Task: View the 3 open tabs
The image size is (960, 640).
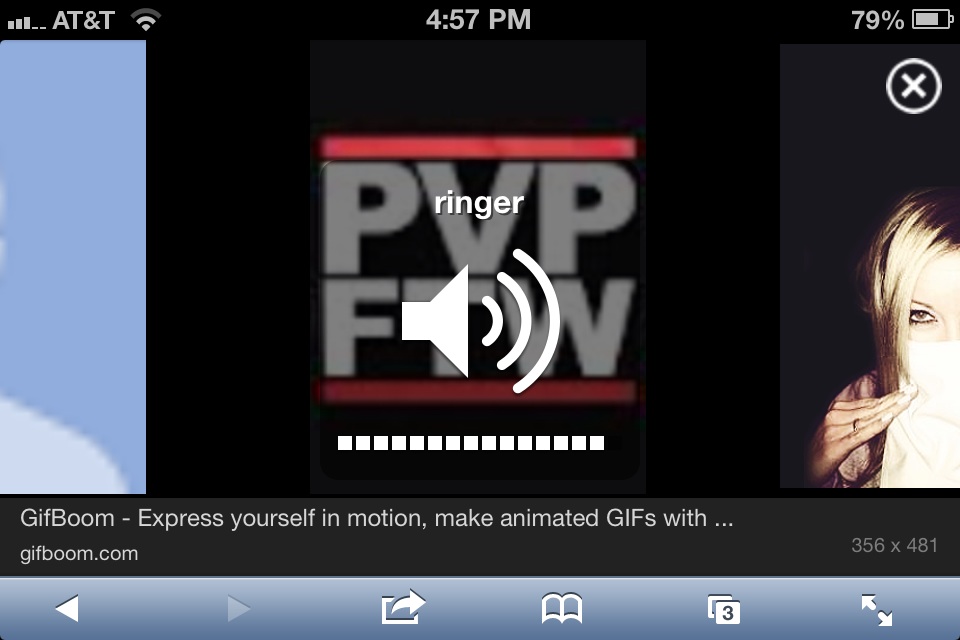Action: point(723,608)
